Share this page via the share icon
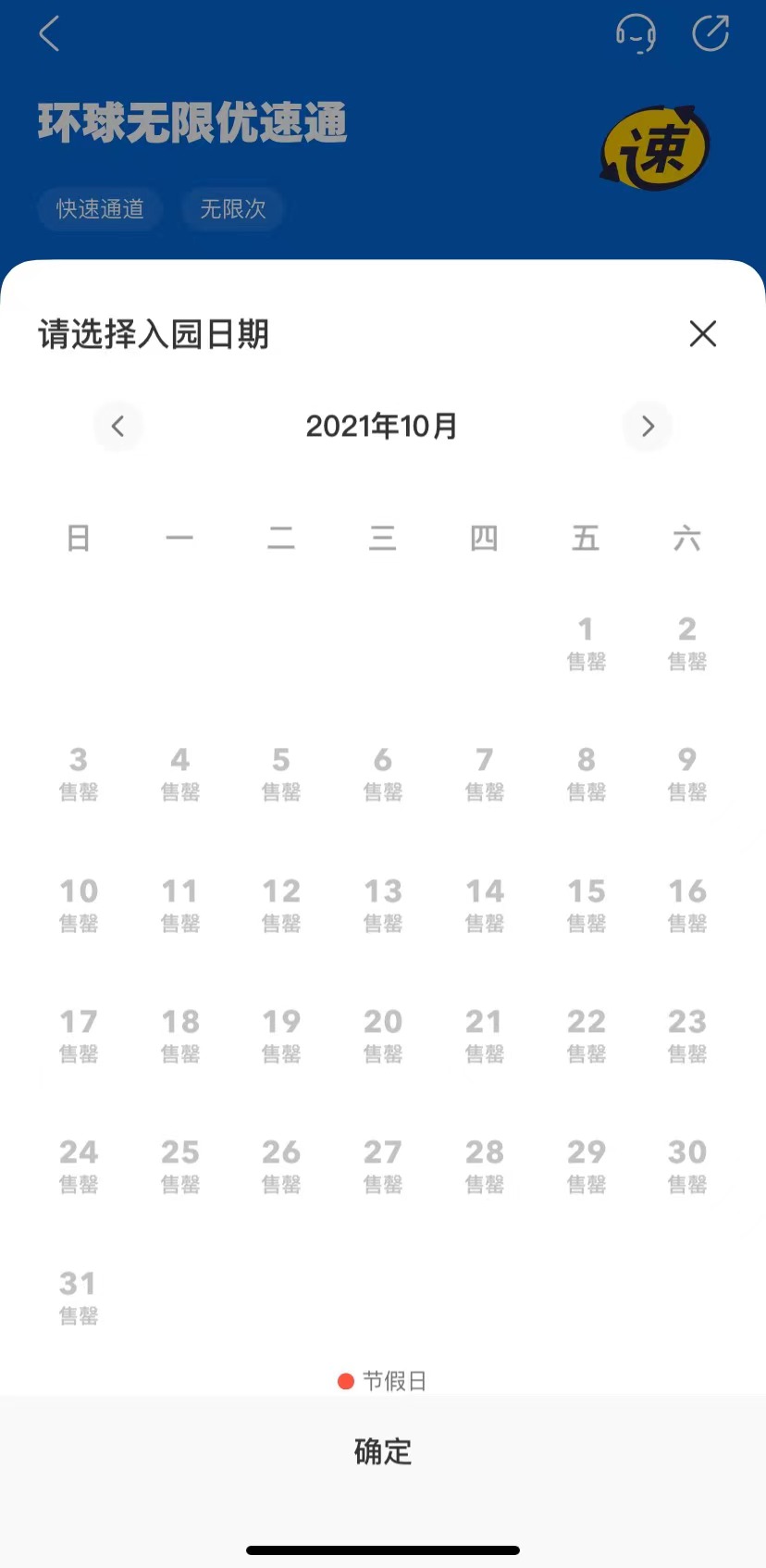This screenshot has width=766, height=1568. pyautogui.click(x=710, y=33)
